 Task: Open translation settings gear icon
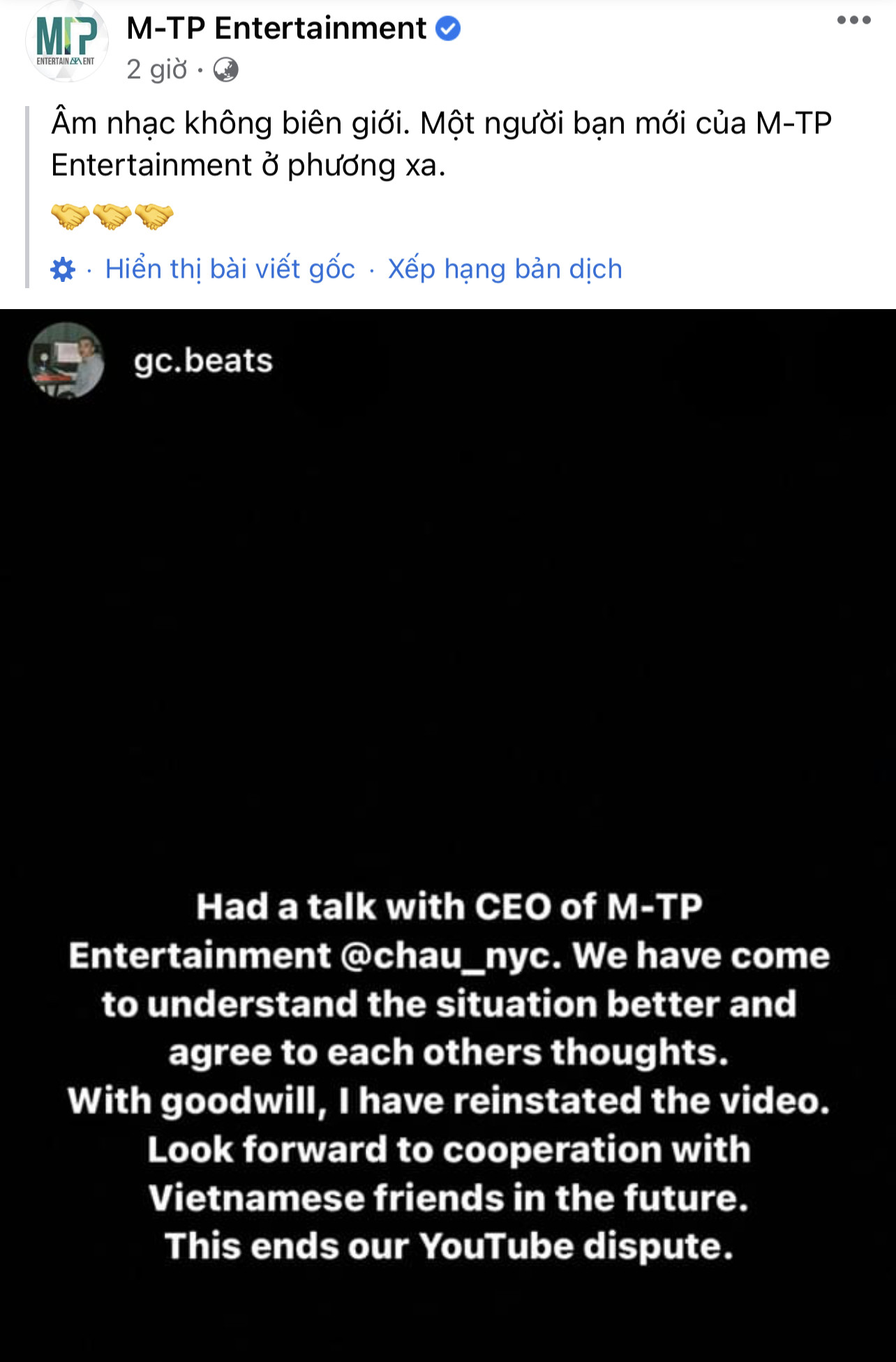[x=63, y=269]
